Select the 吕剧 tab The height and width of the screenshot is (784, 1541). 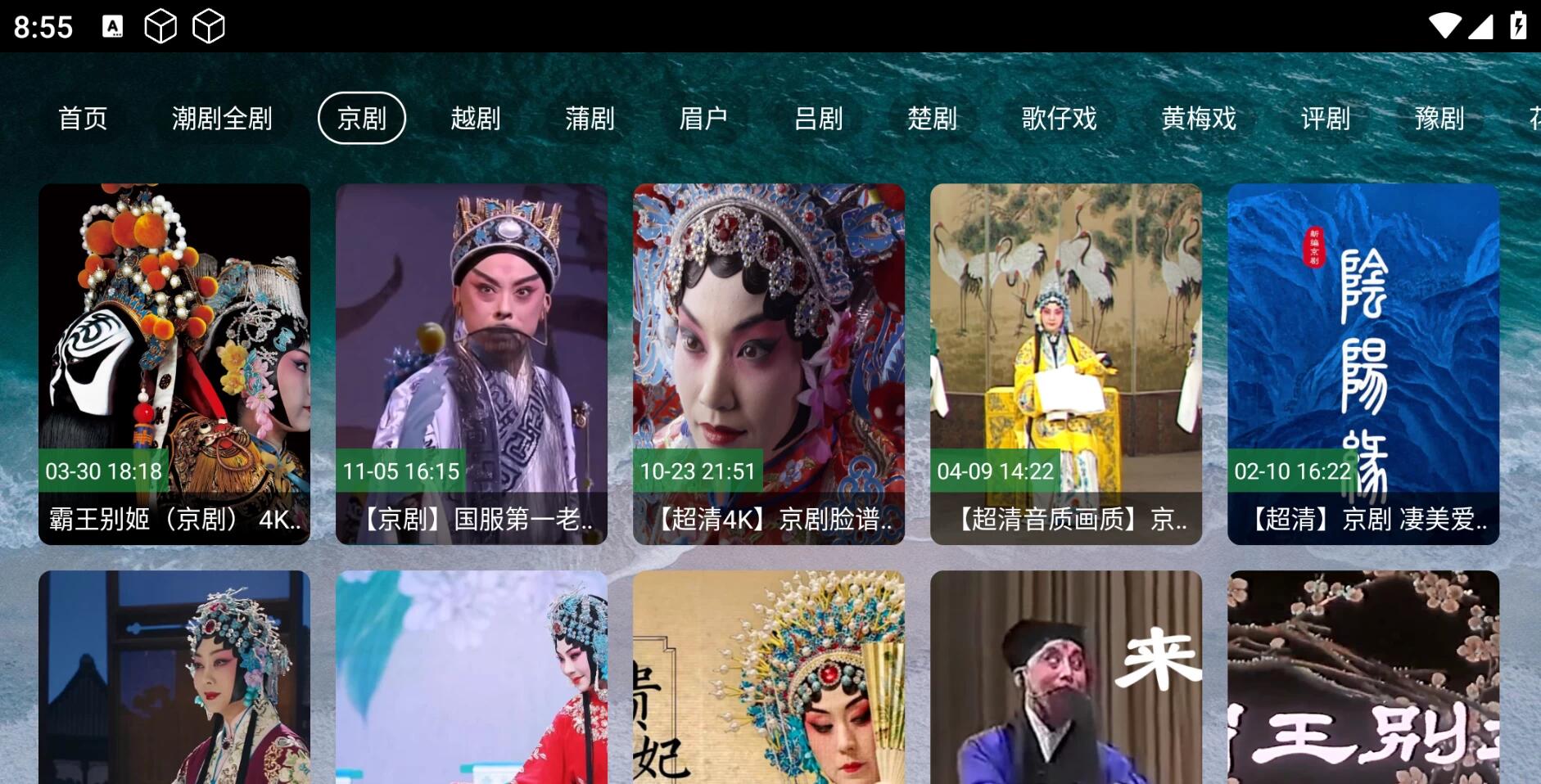pos(818,119)
